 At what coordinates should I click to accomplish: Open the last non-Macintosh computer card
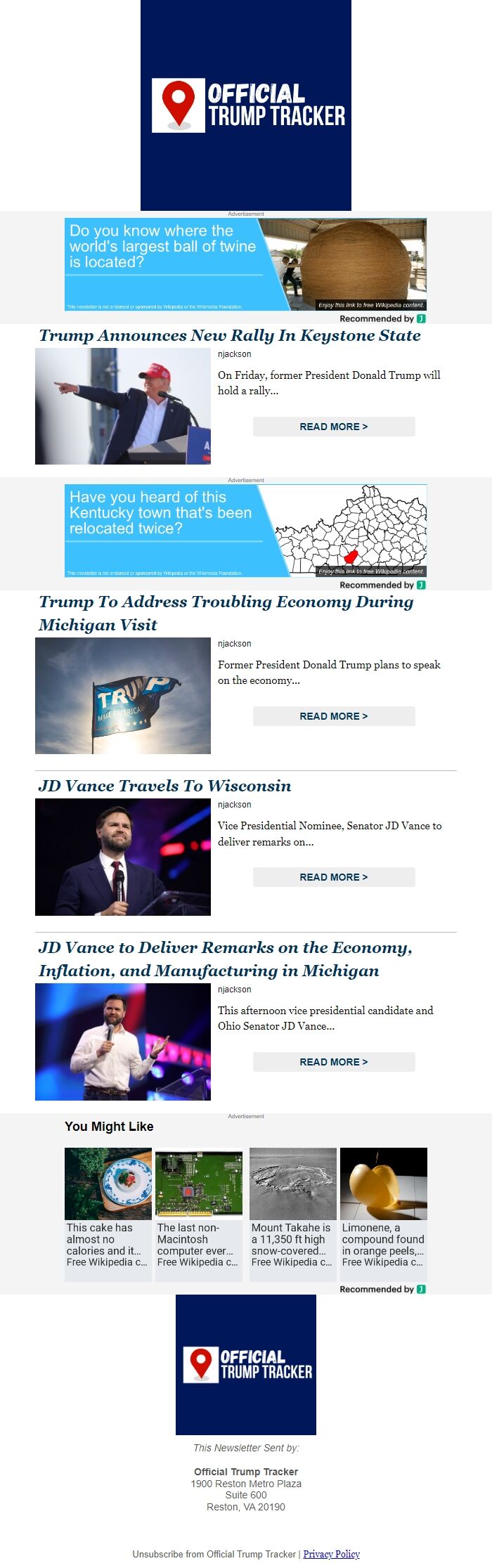[x=199, y=1214]
